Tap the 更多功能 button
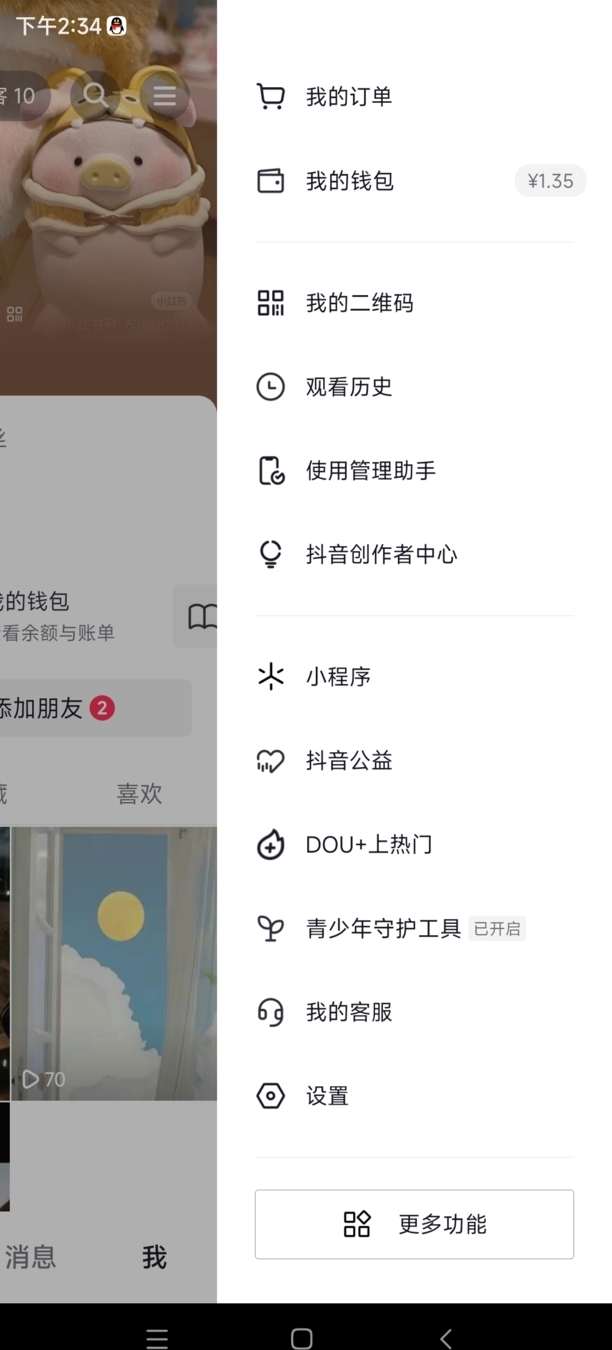 (x=414, y=1224)
